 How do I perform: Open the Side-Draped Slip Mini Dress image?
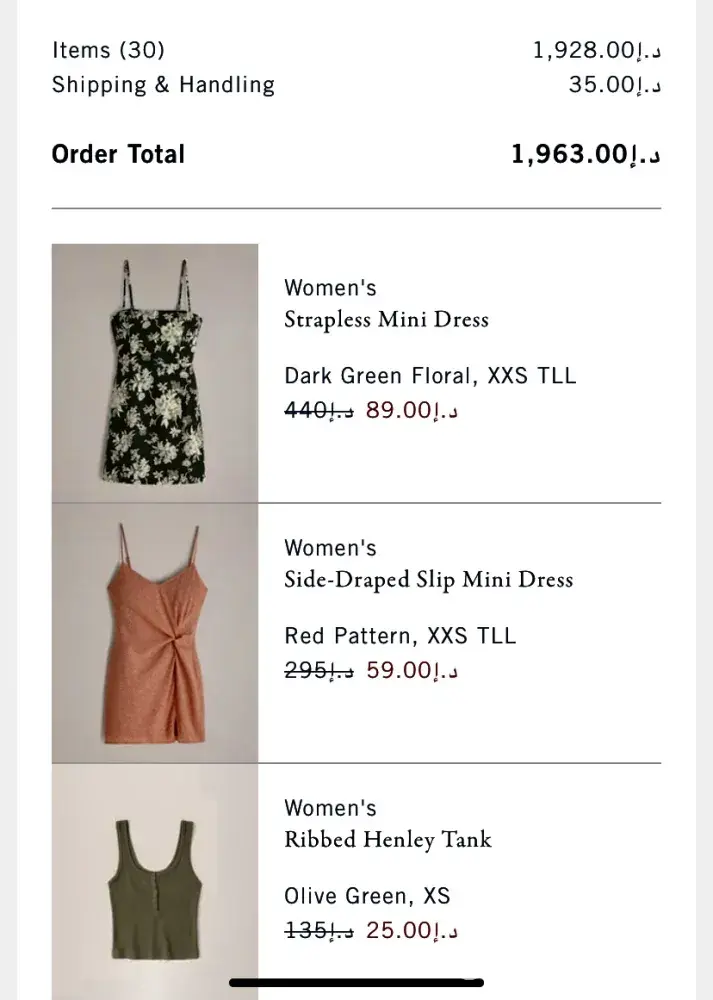155,632
